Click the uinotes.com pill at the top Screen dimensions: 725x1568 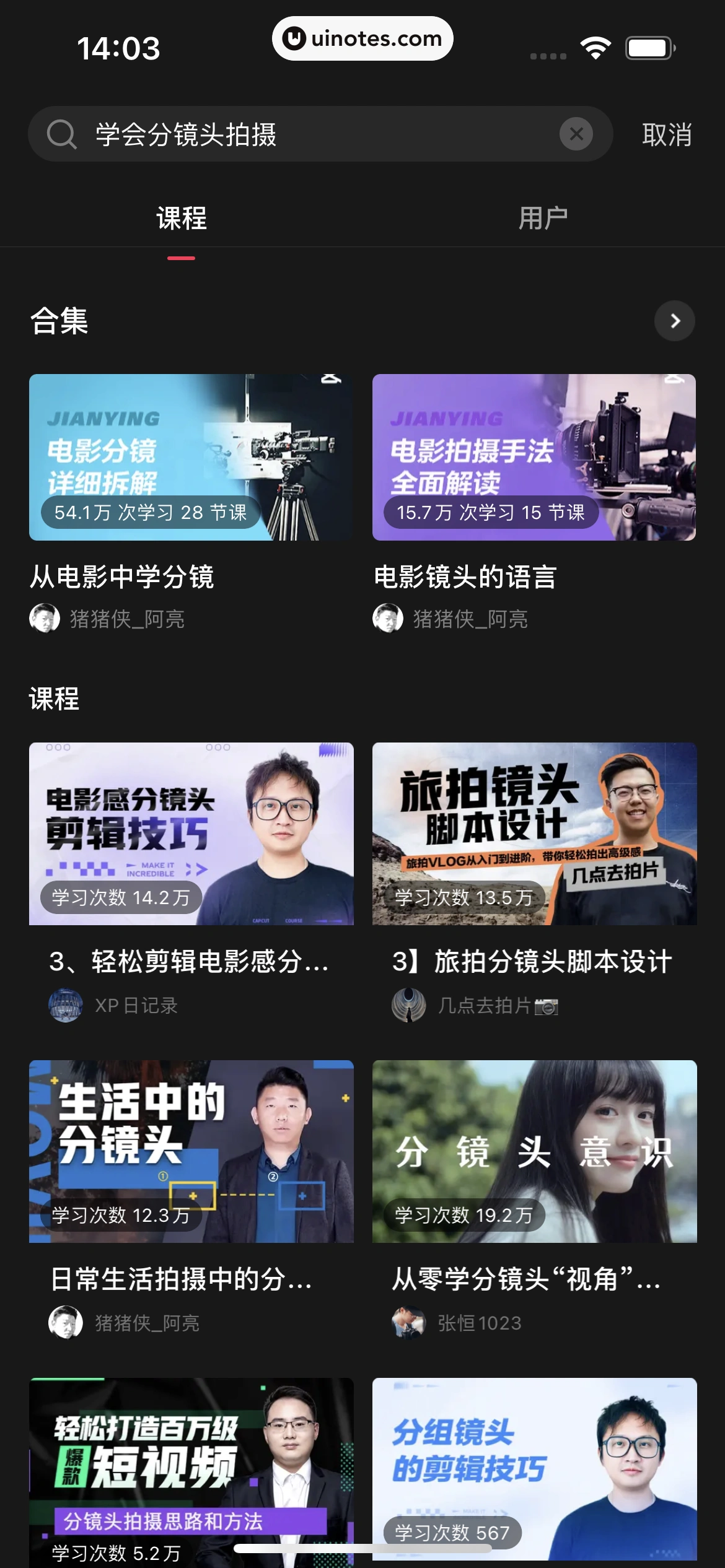click(362, 38)
